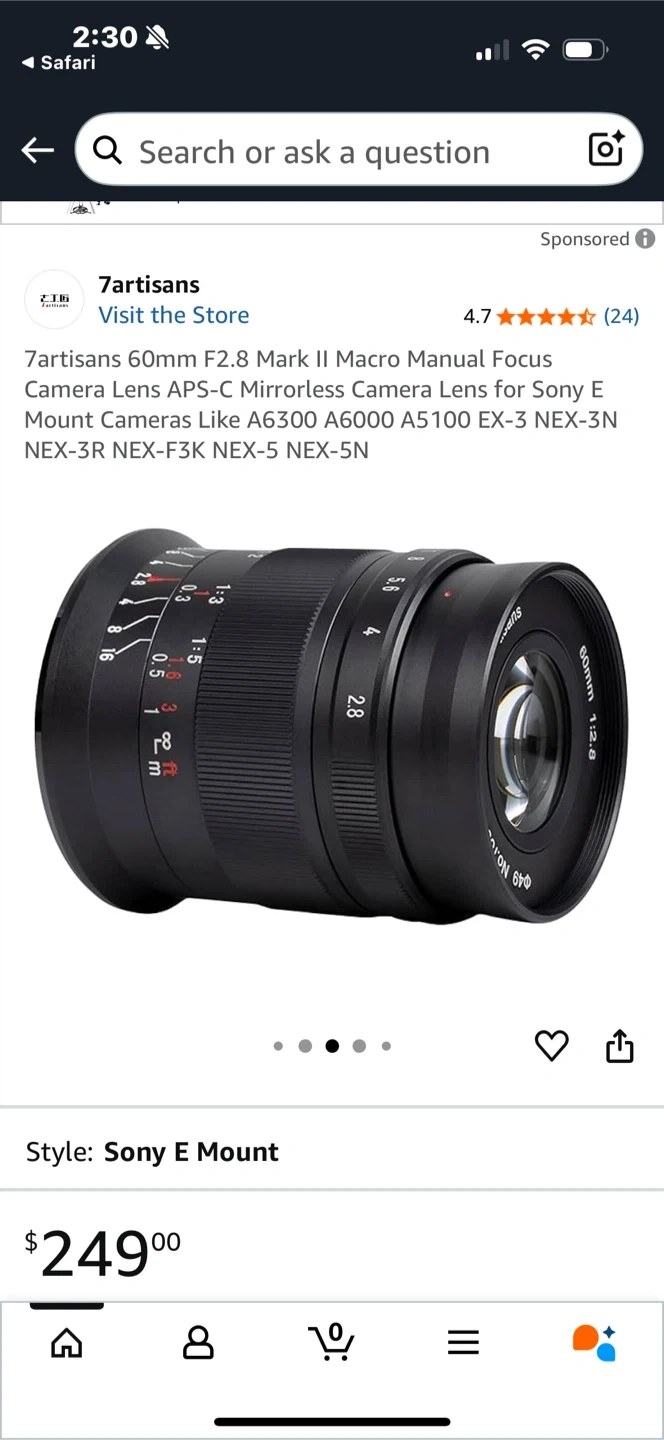Return to Safari from status bar
This screenshot has height=1440, width=664.
click(x=59, y=63)
